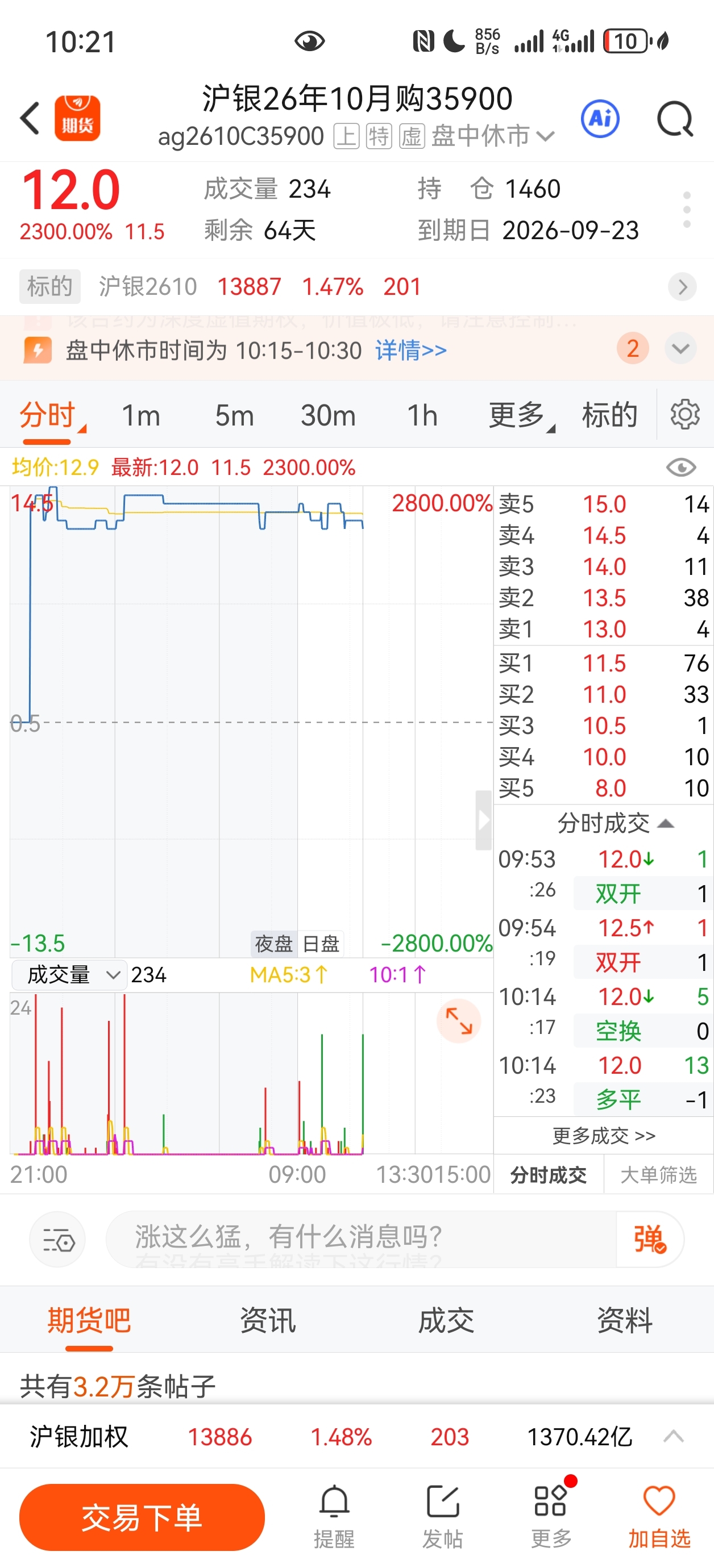This screenshot has width=714, height=1568.
Task: Set a 提醒 price alert
Action: [334, 1517]
